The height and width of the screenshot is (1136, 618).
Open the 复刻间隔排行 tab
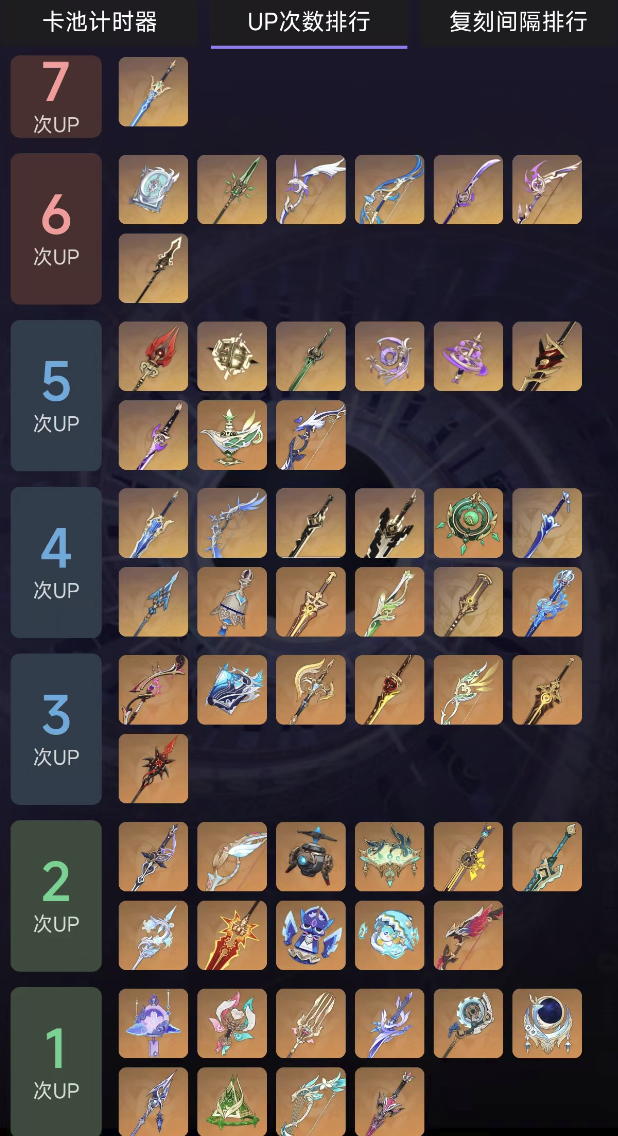(x=517, y=22)
